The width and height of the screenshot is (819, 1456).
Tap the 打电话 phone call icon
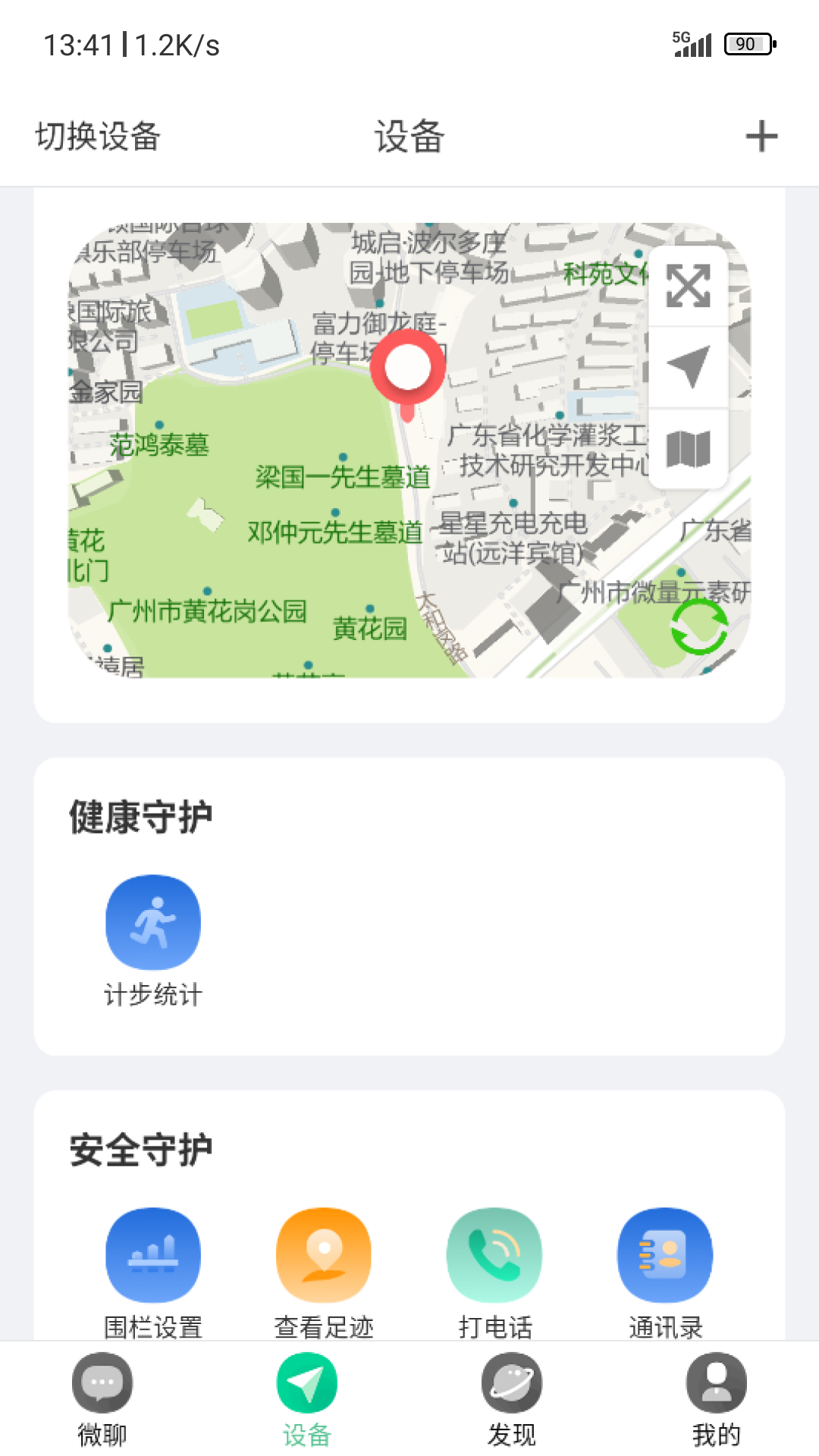point(494,1255)
